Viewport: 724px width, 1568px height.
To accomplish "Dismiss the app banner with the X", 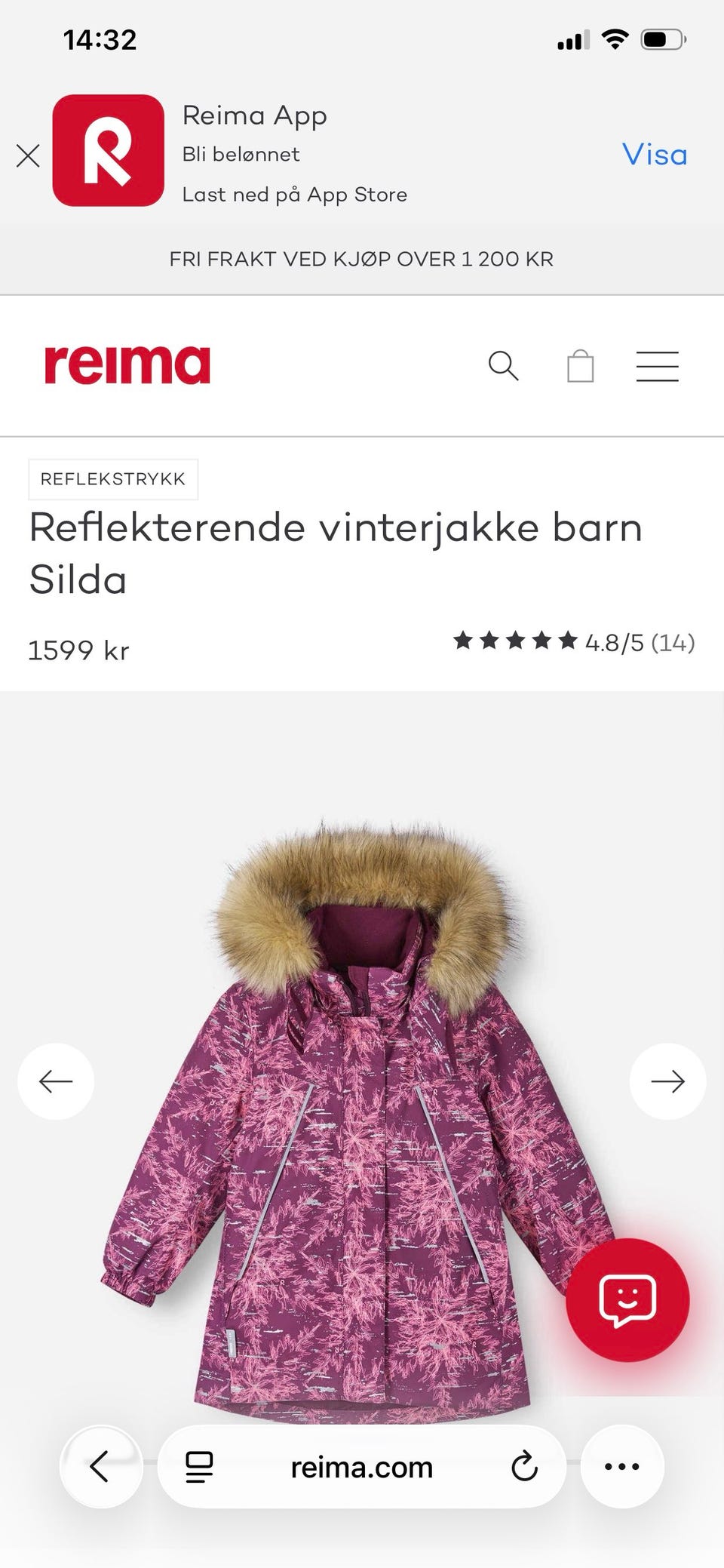I will [28, 156].
